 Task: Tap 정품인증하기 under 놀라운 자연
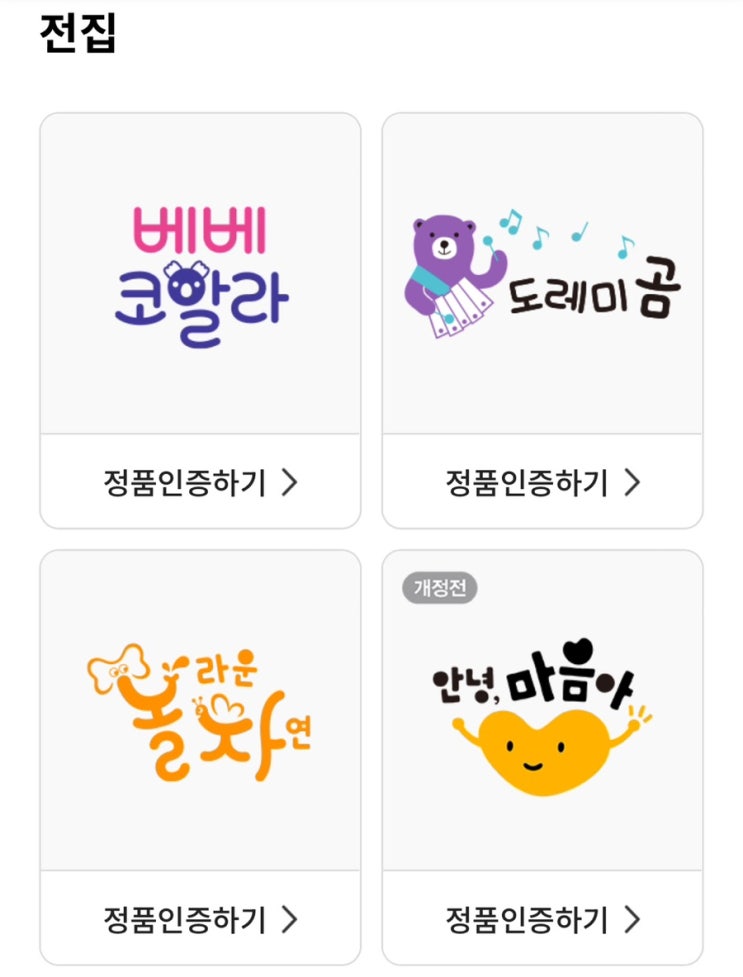tap(200, 919)
